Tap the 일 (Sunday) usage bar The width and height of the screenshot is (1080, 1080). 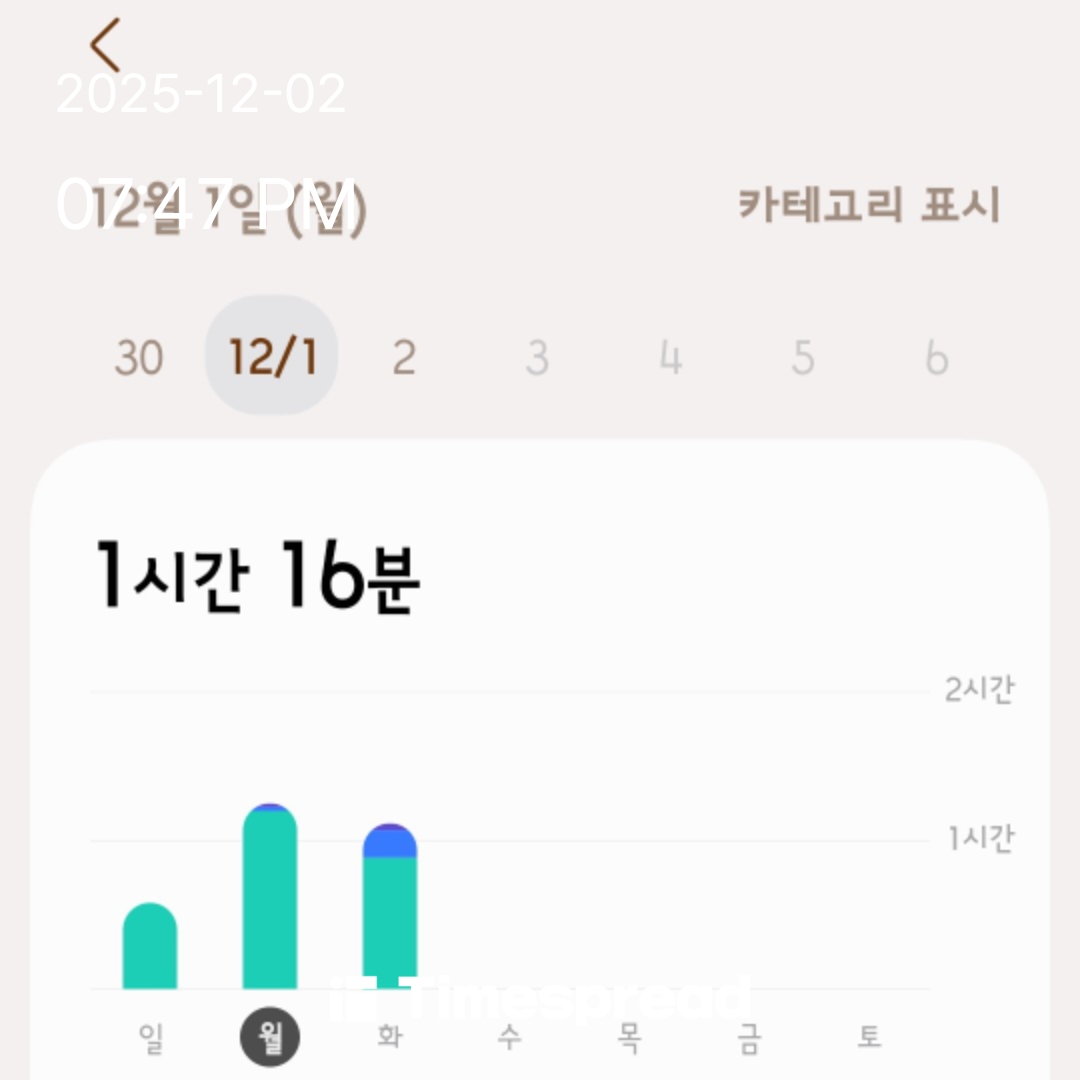coord(150,946)
